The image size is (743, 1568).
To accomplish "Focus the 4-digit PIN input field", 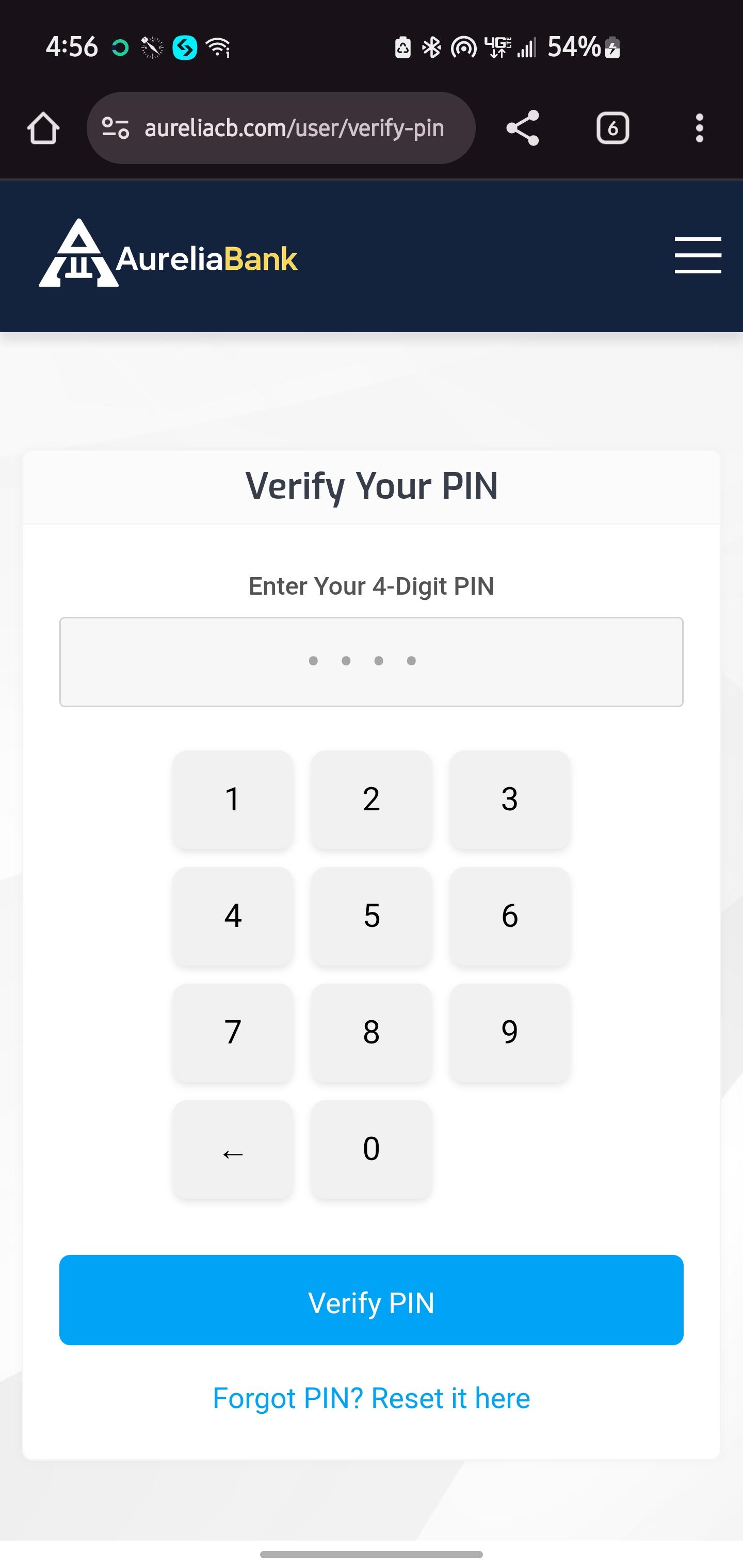I will tap(371, 662).
